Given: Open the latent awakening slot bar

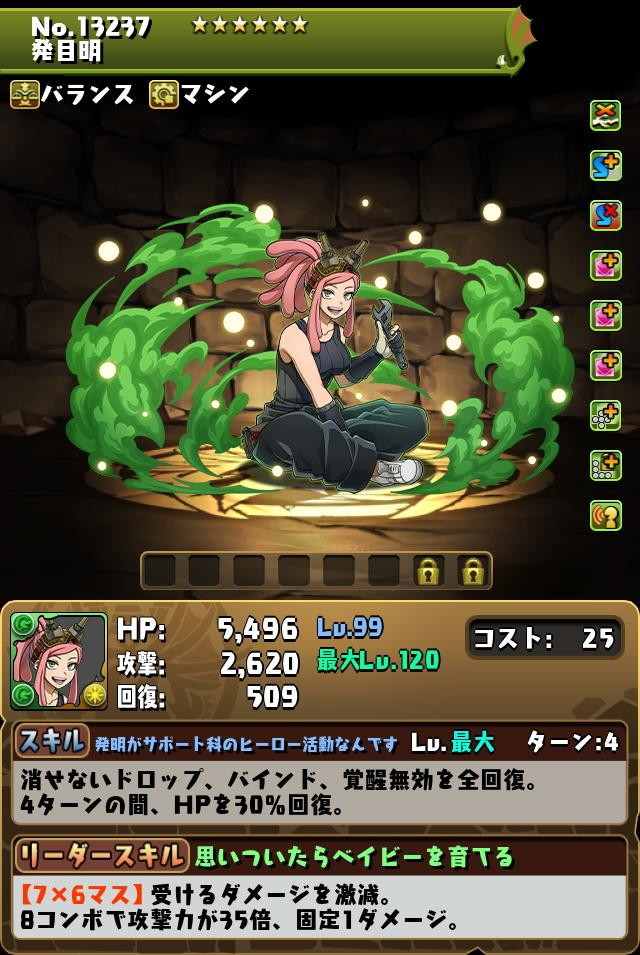Looking at the screenshot, I should 316,571.
